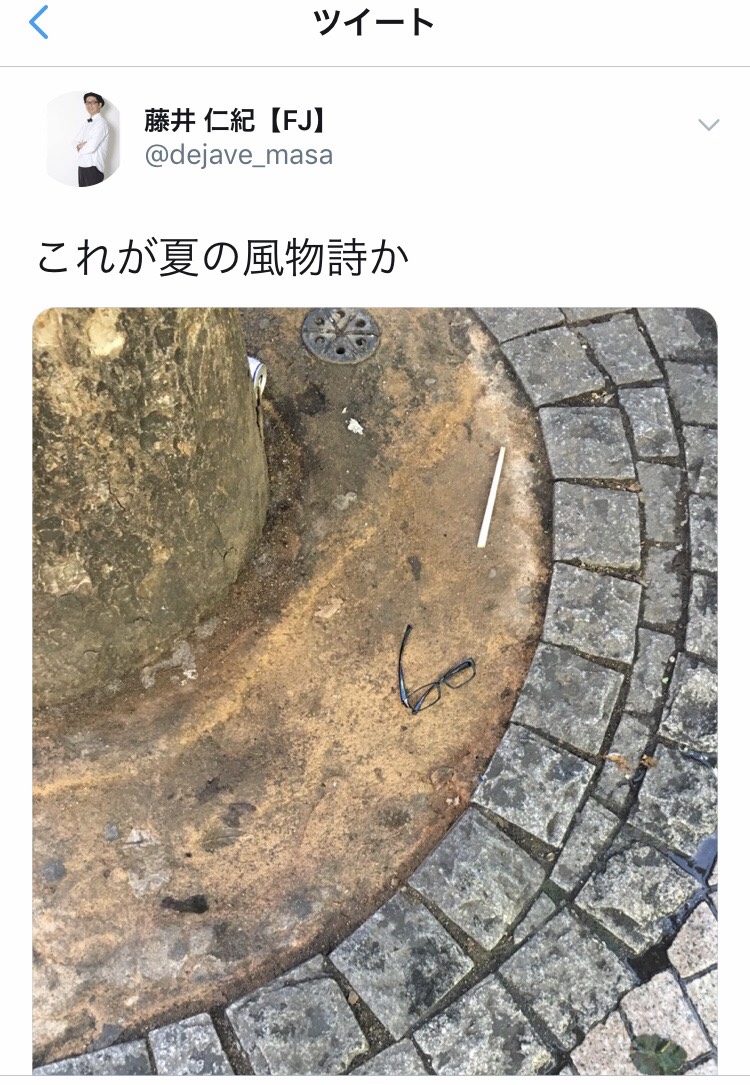Open the @dejave_masa profile link
This screenshot has height=1085, width=750.
pos(239,155)
